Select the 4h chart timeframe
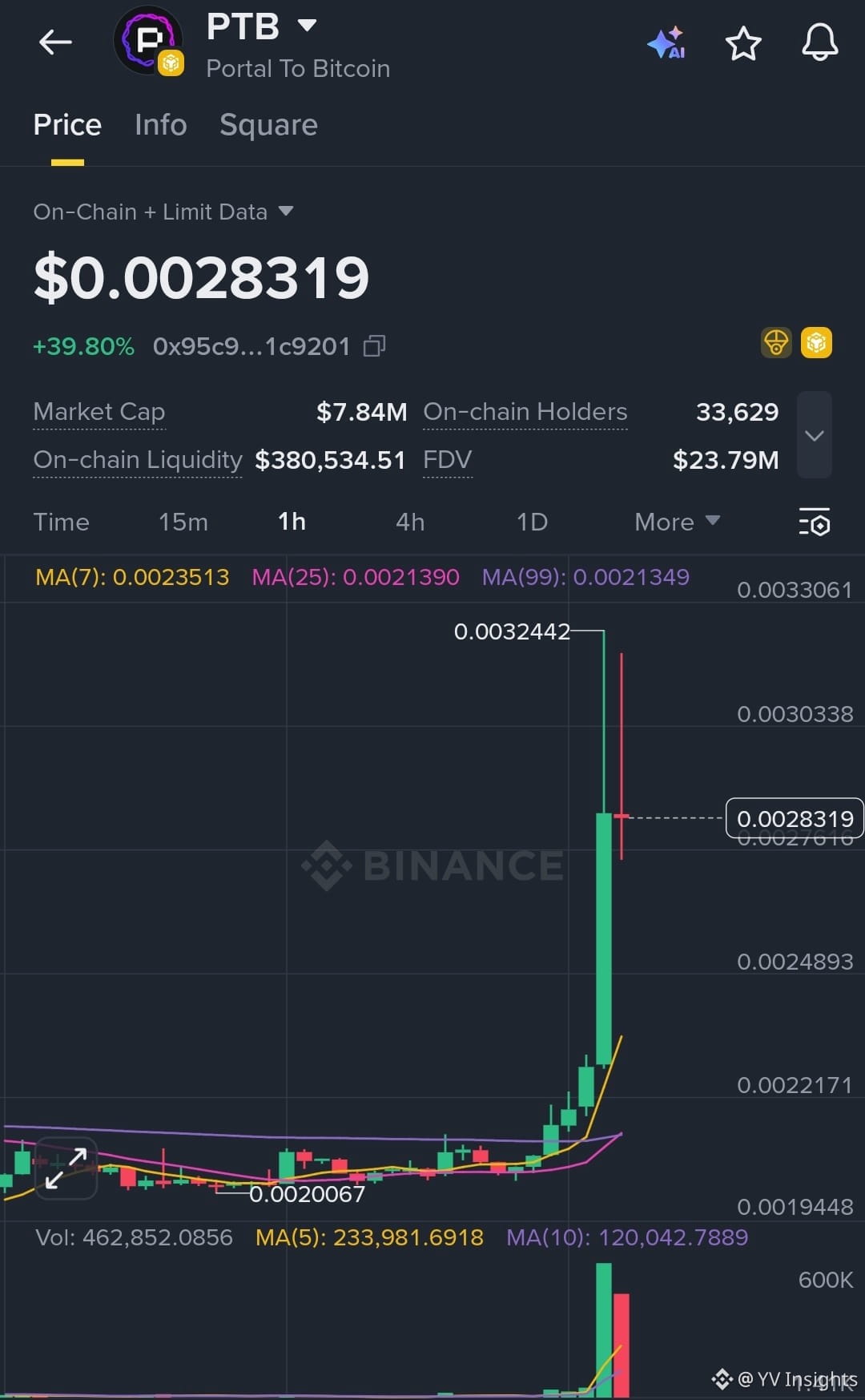The image size is (865, 1400). (410, 522)
